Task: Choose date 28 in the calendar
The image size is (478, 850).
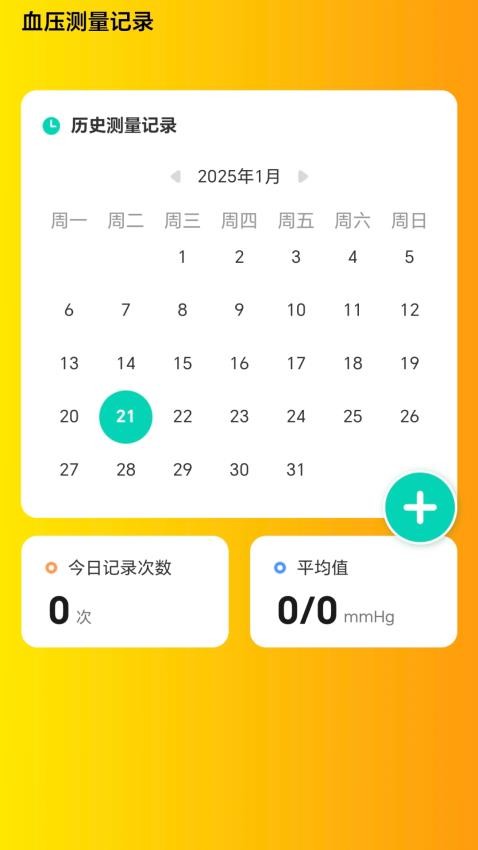Action: pyautogui.click(x=126, y=469)
